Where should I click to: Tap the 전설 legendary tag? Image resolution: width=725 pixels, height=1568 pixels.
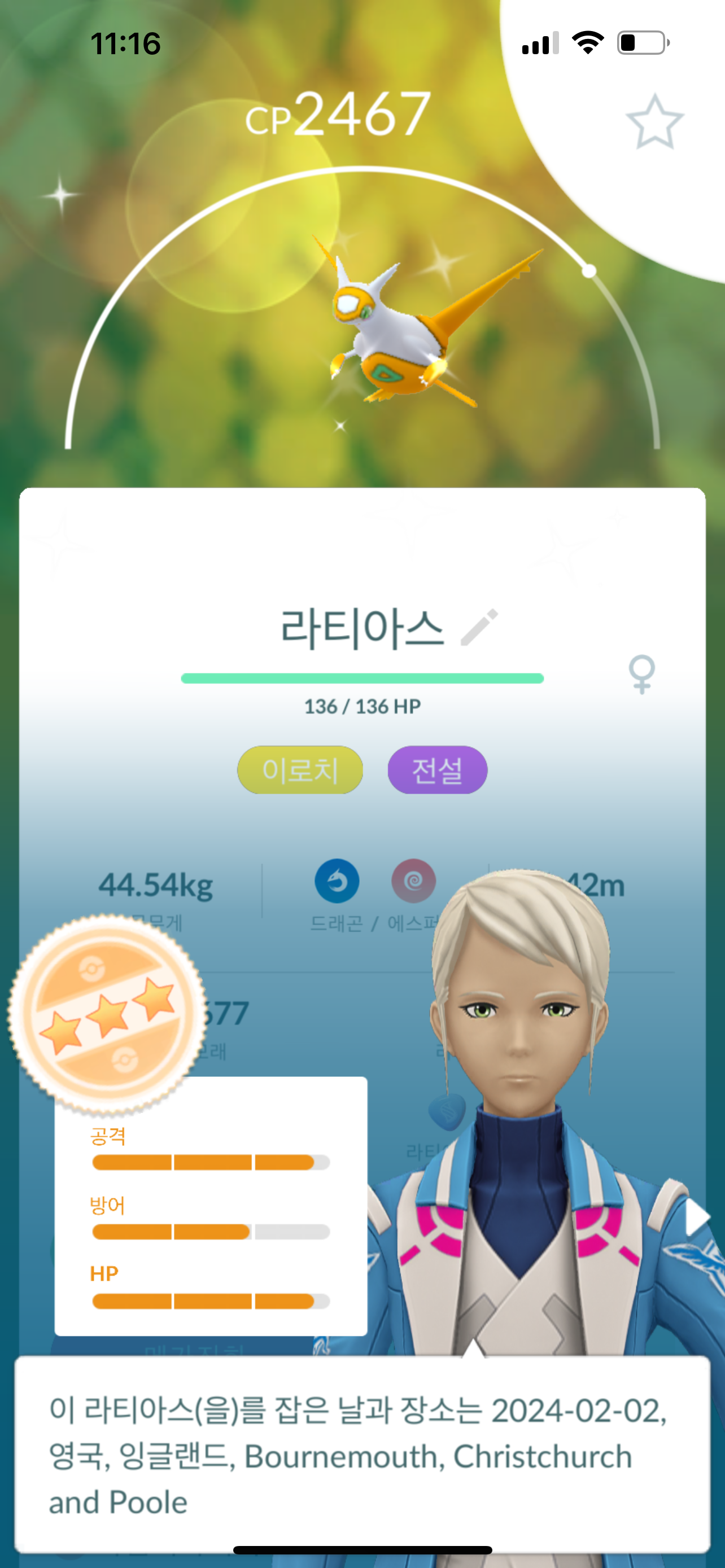click(x=437, y=770)
